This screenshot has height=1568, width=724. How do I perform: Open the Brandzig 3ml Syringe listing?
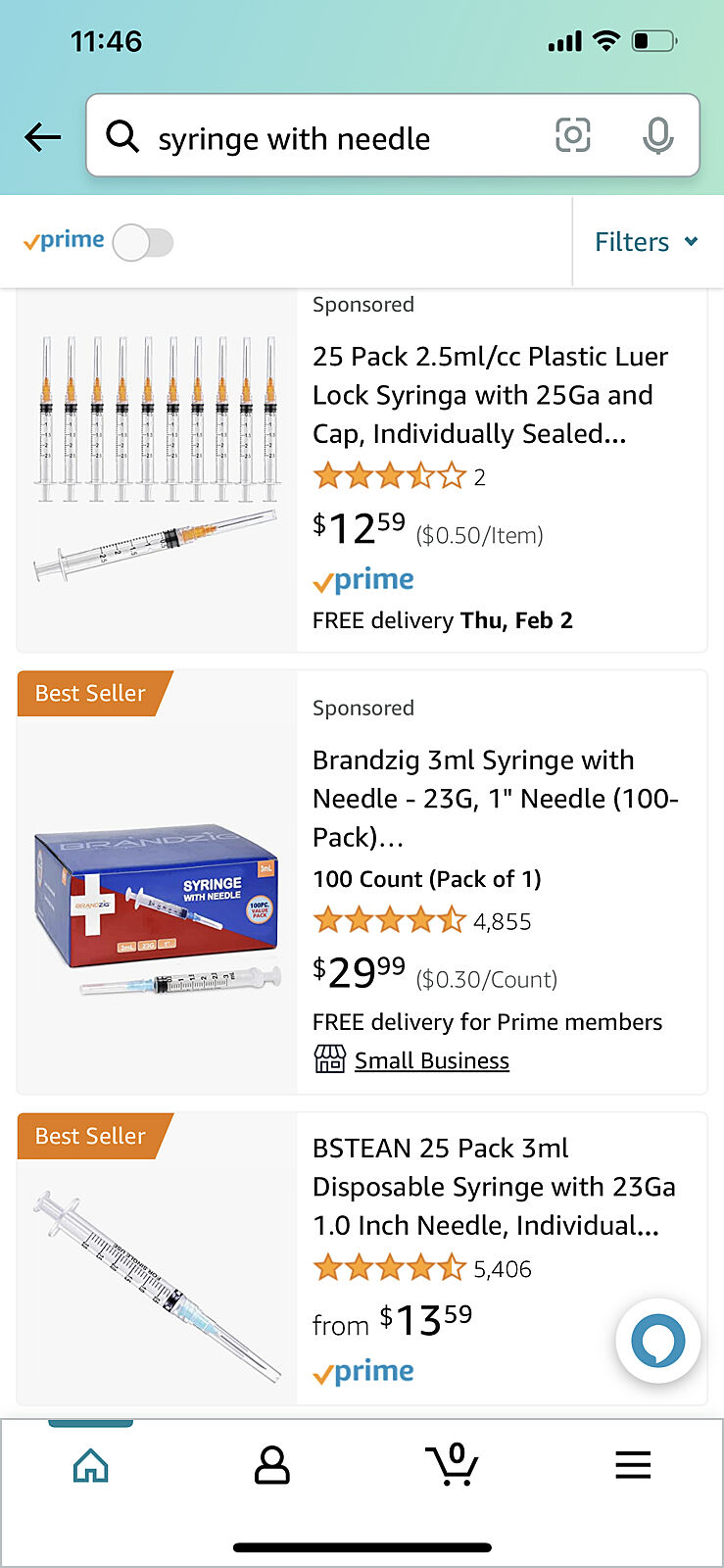(494, 798)
